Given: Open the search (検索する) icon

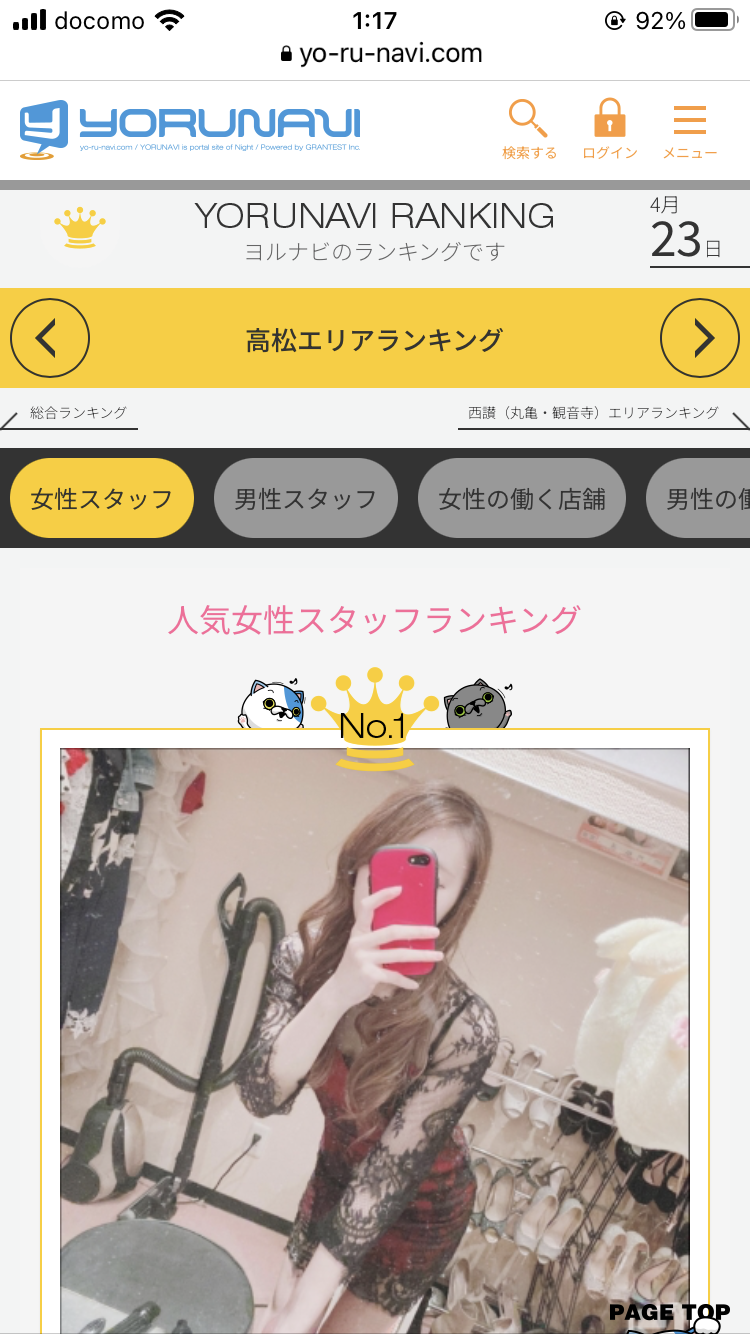Looking at the screenshot, I should (x=529, y=129).
